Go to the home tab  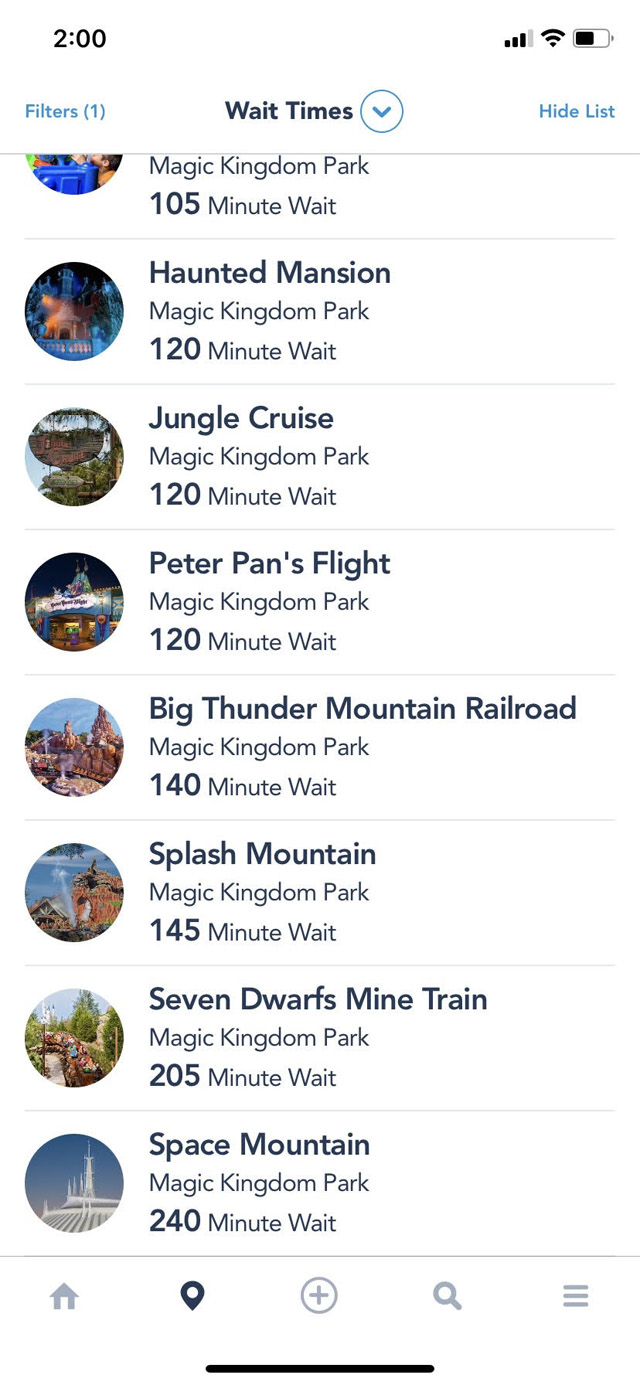click(64, 1297)
